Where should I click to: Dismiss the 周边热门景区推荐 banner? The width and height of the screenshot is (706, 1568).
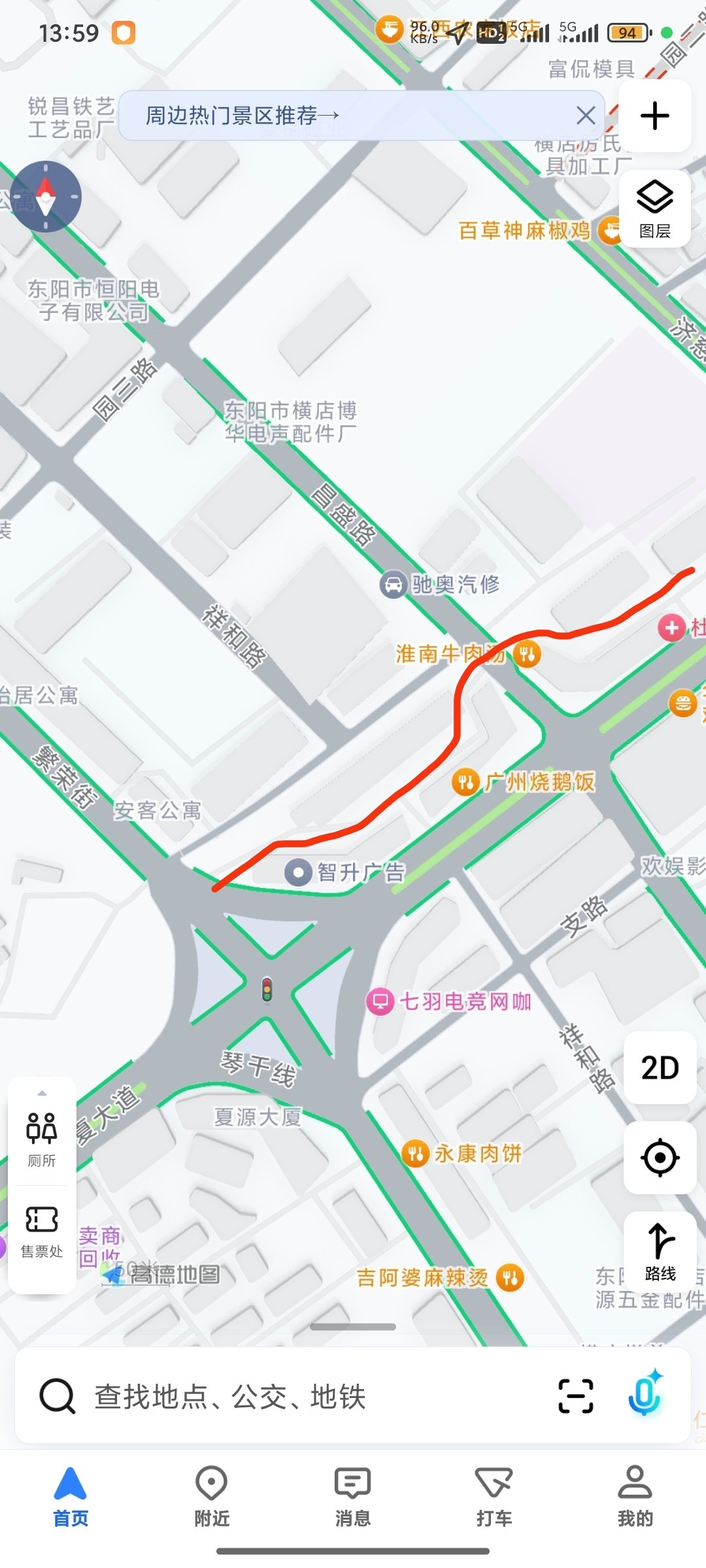click(586, 116)
